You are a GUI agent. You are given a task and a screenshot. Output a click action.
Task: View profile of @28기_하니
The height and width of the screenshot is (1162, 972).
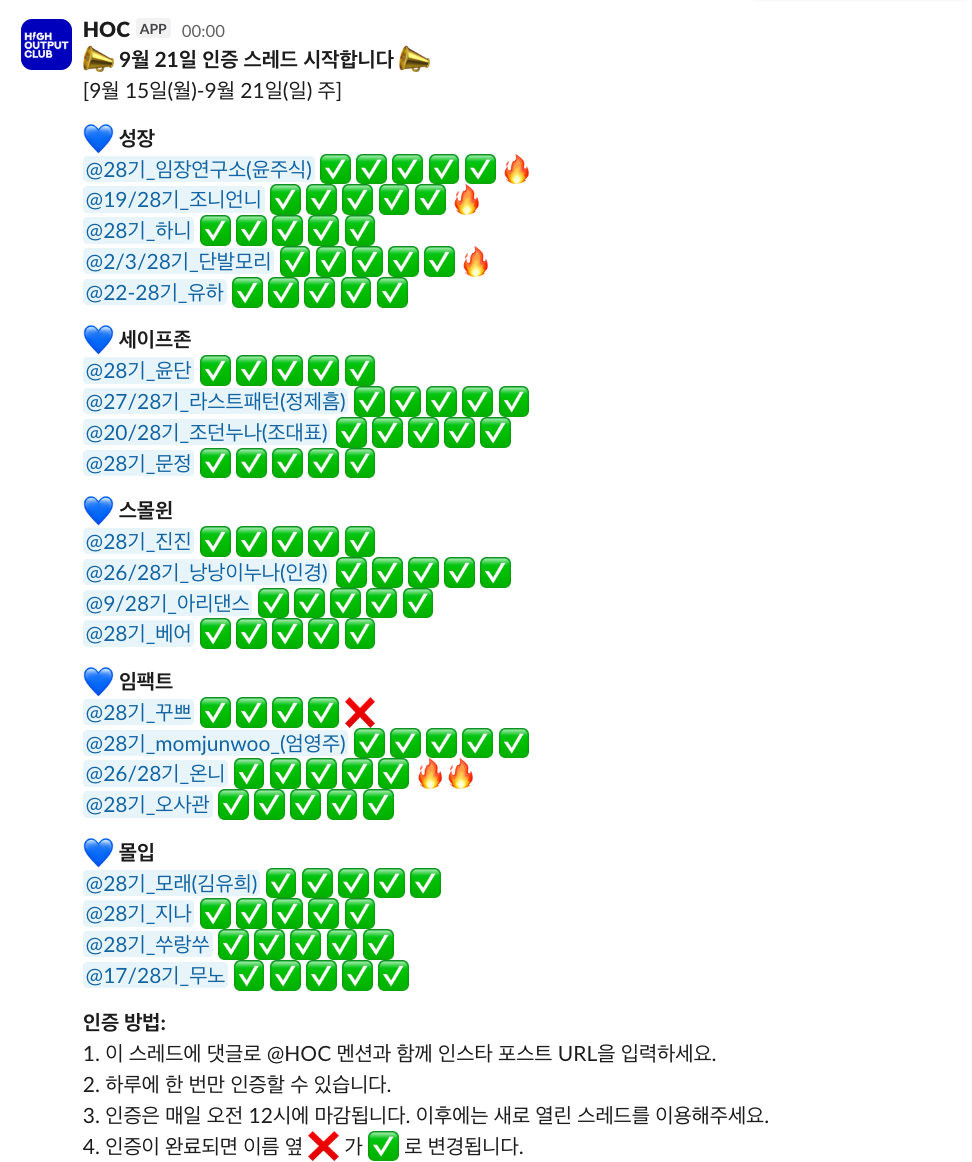[138, 231]
